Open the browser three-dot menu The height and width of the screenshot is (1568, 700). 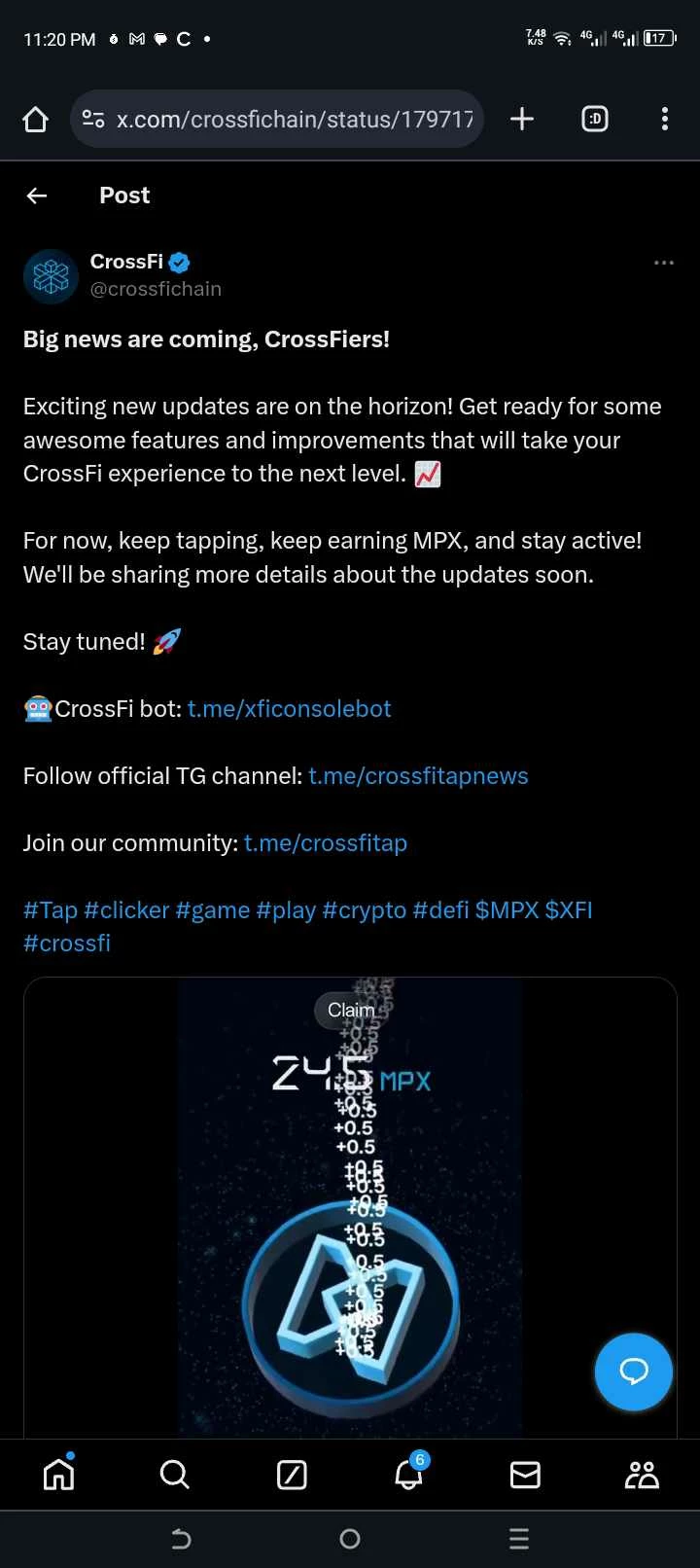(665, 119)
